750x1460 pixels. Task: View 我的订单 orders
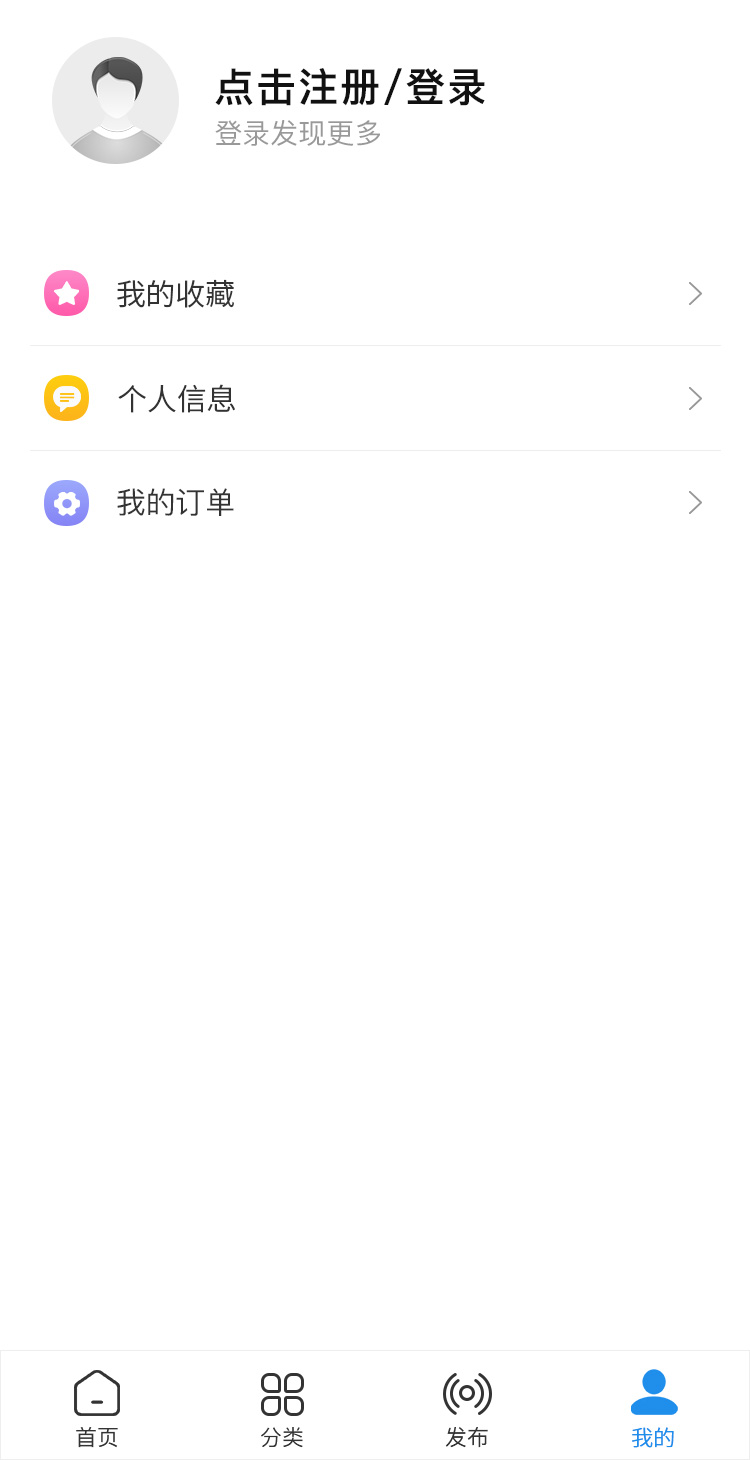(375, 502)
